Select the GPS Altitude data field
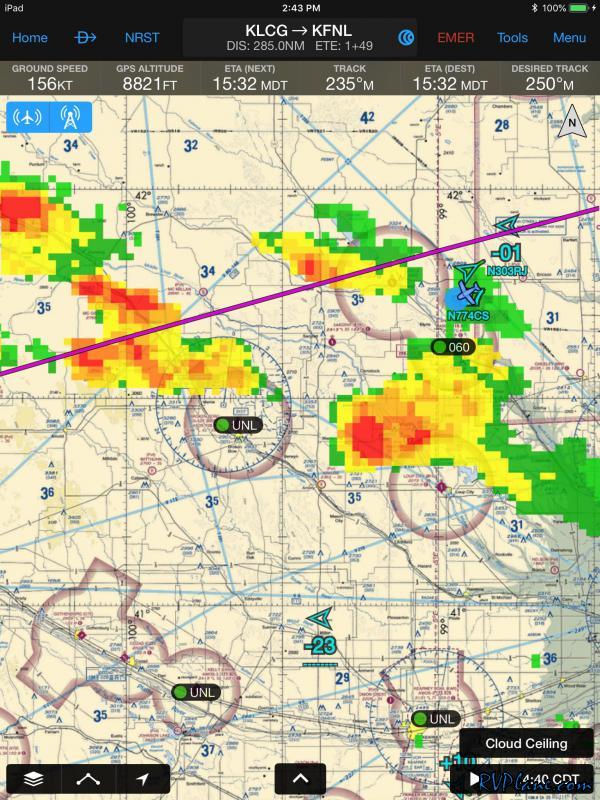600x800 pixels. tap(150, 78)
